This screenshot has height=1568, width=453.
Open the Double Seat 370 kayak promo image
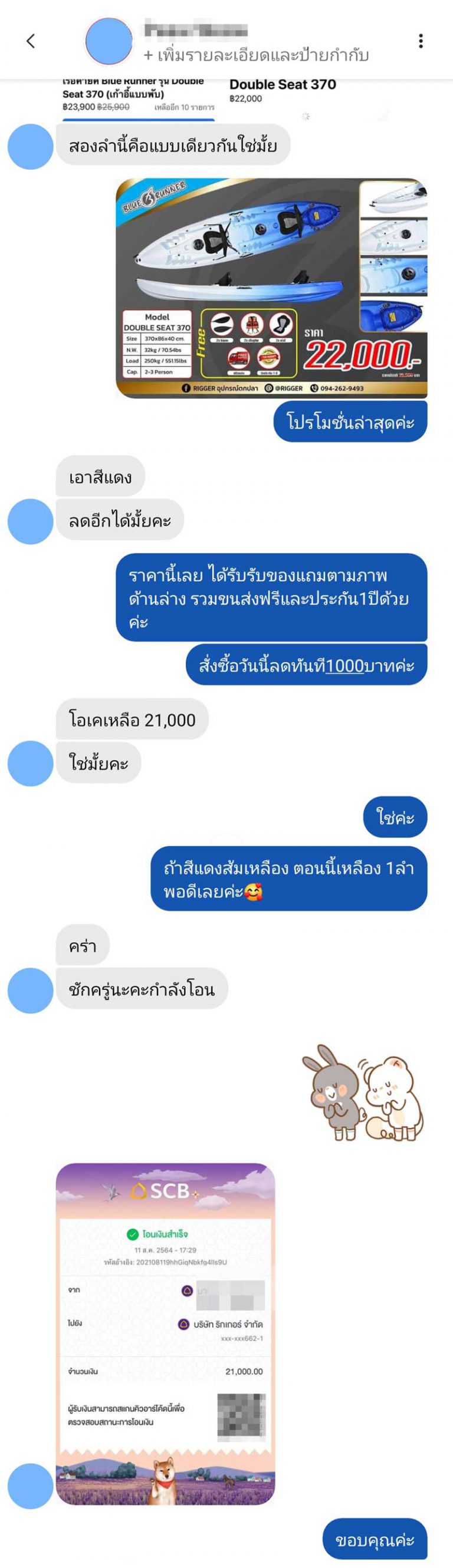[x=271, y=288]
